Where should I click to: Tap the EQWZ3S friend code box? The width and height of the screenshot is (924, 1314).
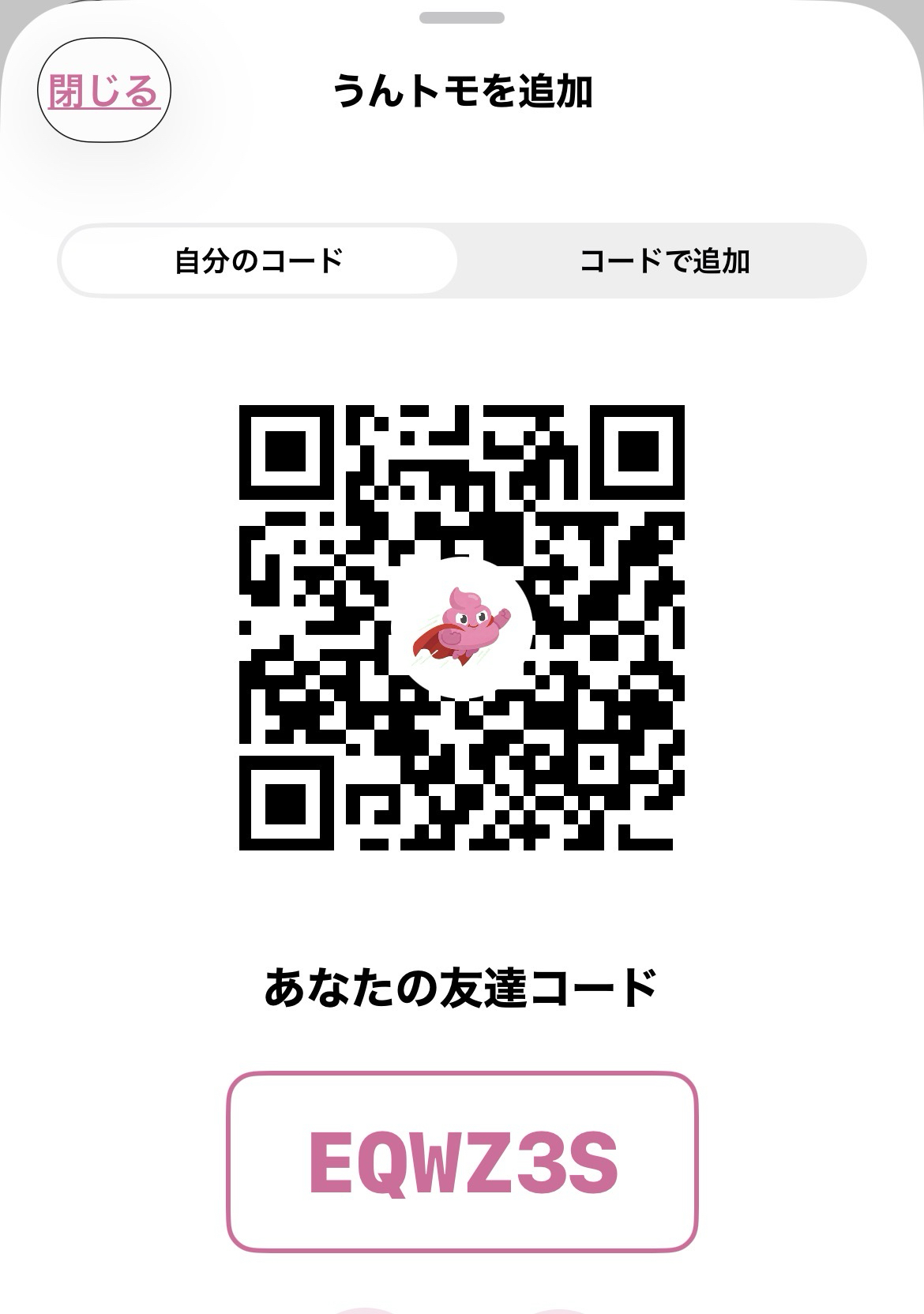462,1162
